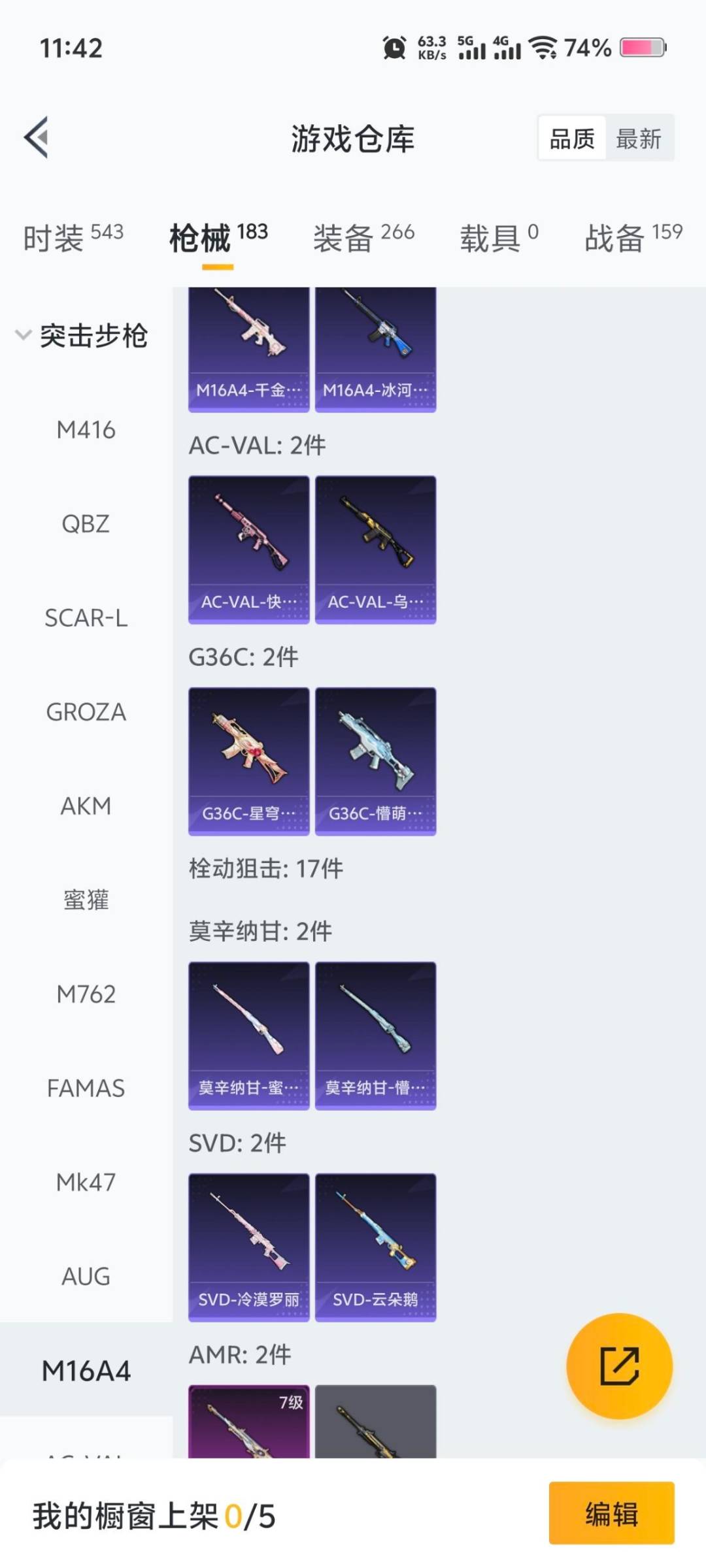Select the G36C-星穹 weapon skin
This screenshot has height=1568, width=706.
pyautogui.click(x=249, y=761)
